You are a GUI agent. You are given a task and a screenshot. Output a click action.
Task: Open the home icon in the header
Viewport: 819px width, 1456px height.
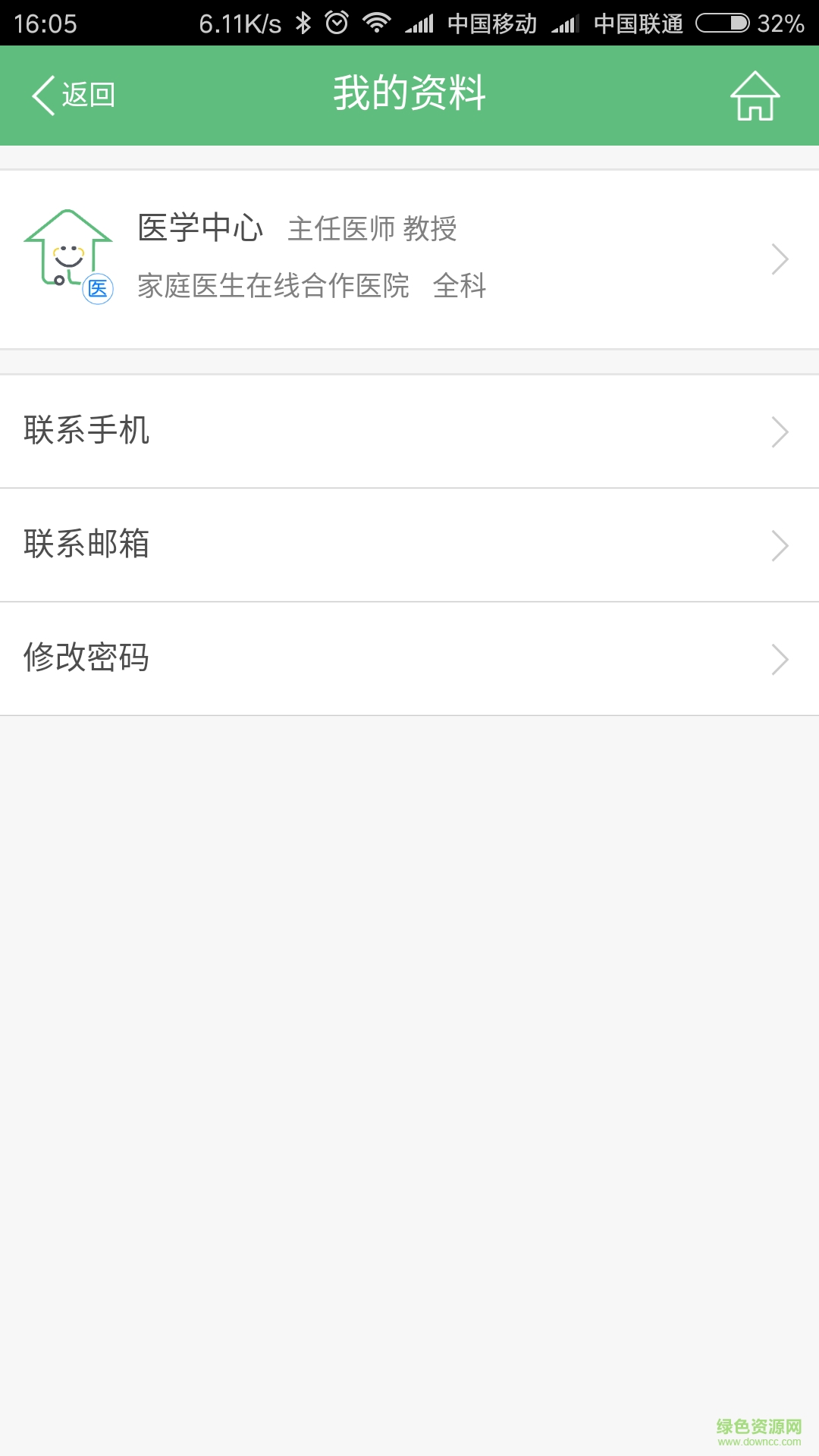755,96
